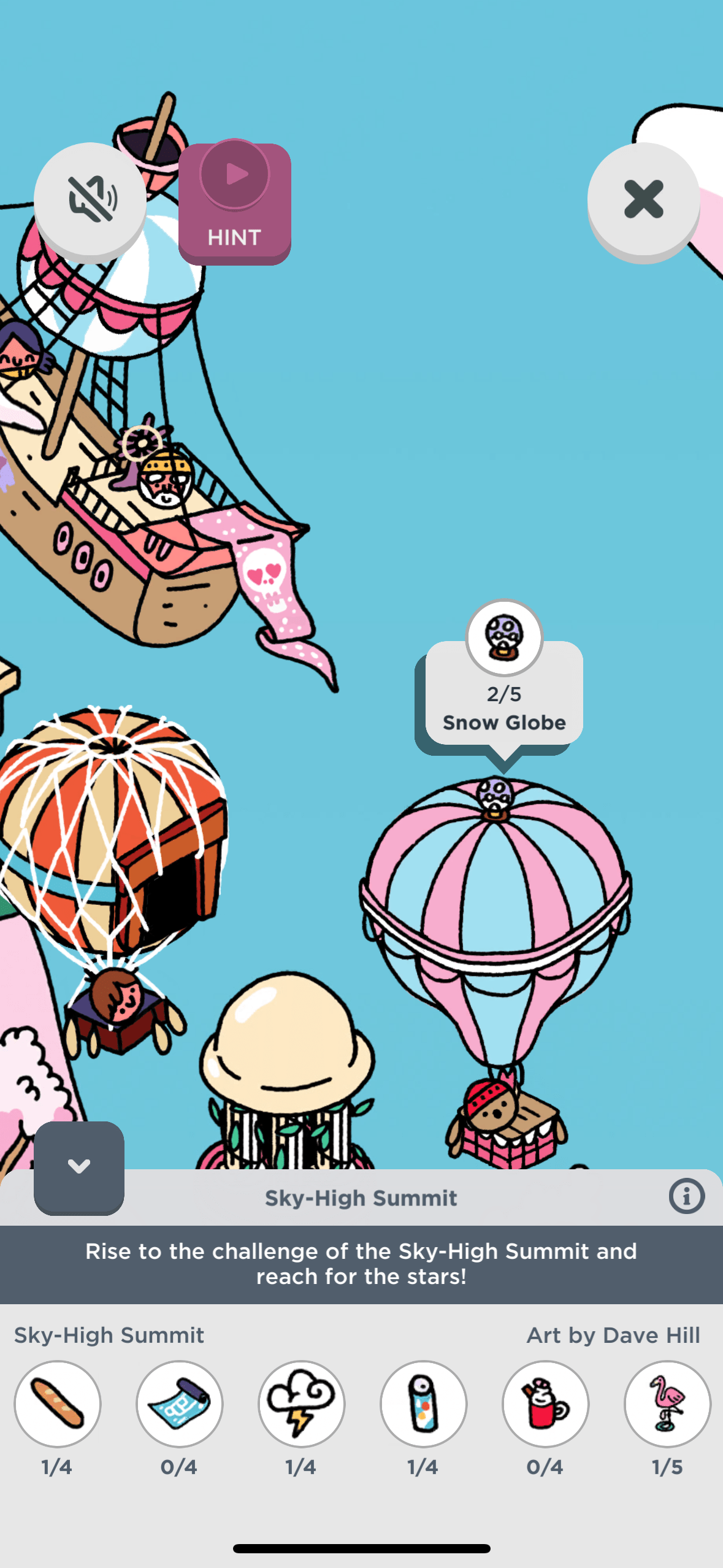Select the blue scroll map item

(180, 1404)
